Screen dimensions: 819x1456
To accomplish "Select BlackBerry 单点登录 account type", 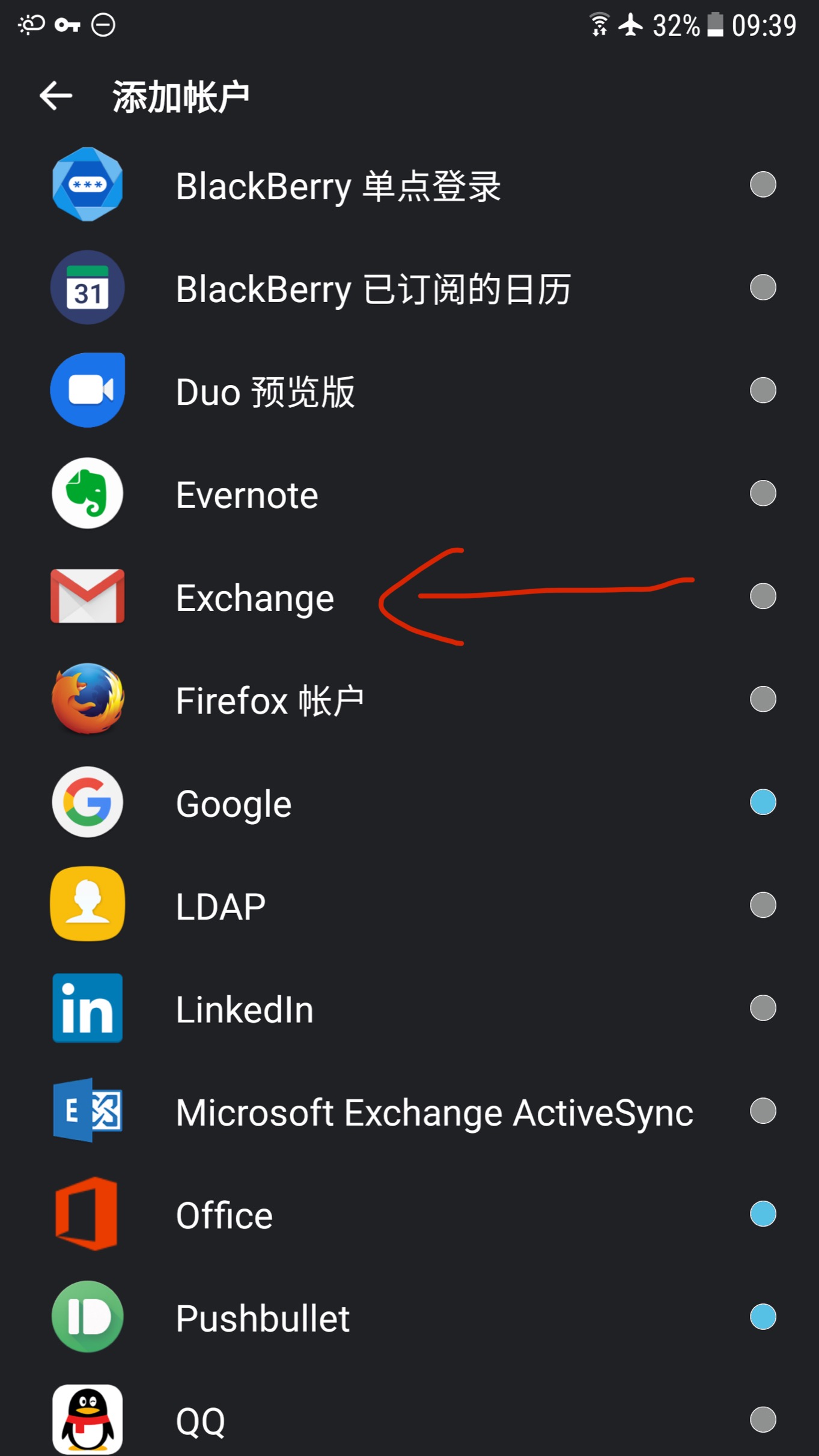I will click(x=338, y=186).
